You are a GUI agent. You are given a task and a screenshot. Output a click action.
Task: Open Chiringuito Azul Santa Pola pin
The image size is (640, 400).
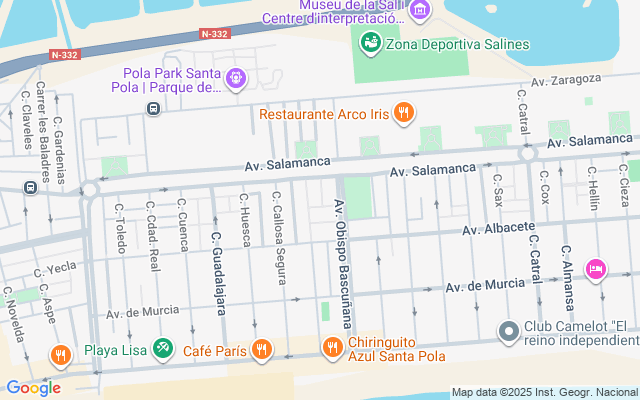333,348
